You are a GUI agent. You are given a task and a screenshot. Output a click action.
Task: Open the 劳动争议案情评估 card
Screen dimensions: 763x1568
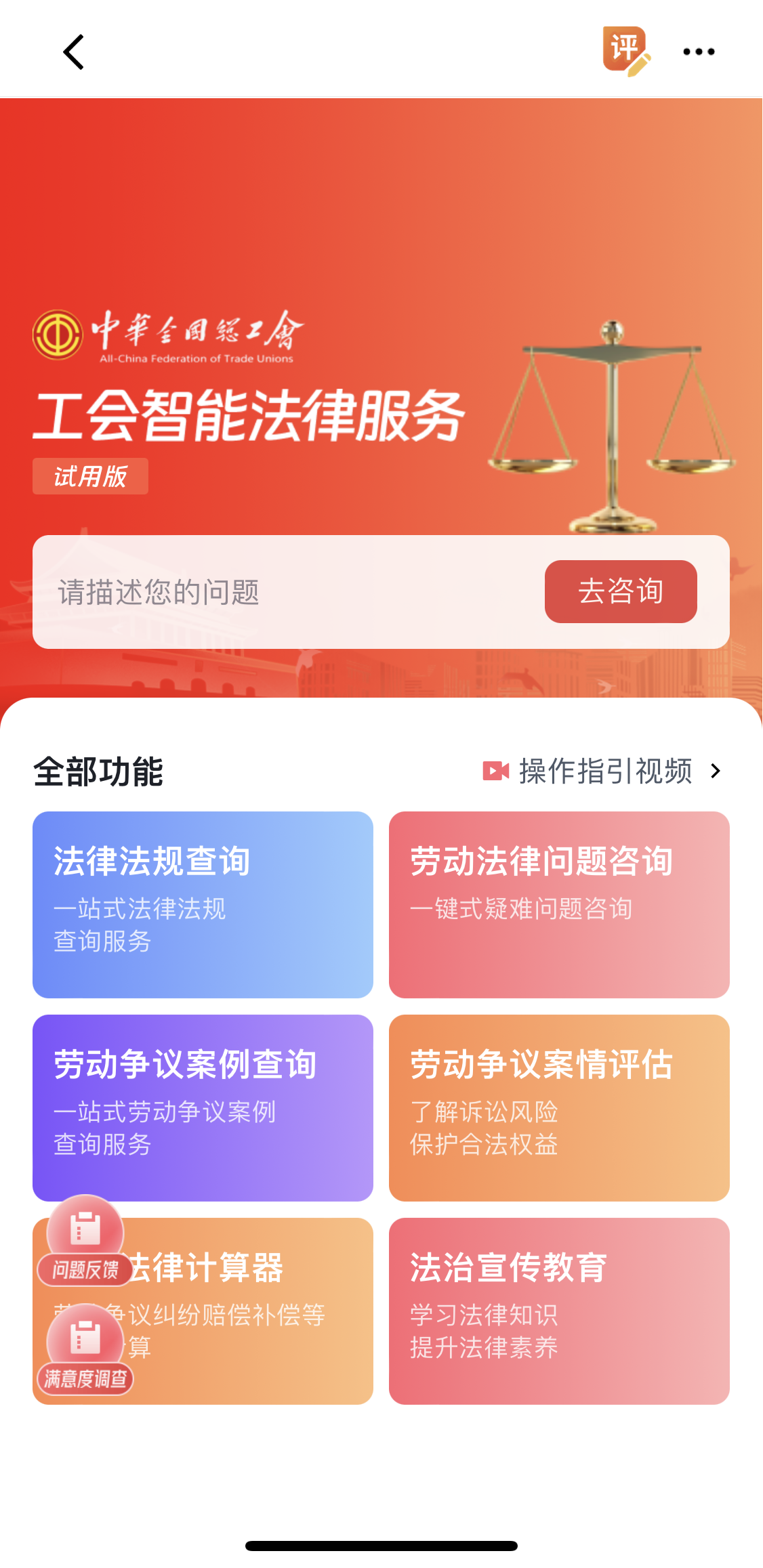click(x=559, y=1108)
